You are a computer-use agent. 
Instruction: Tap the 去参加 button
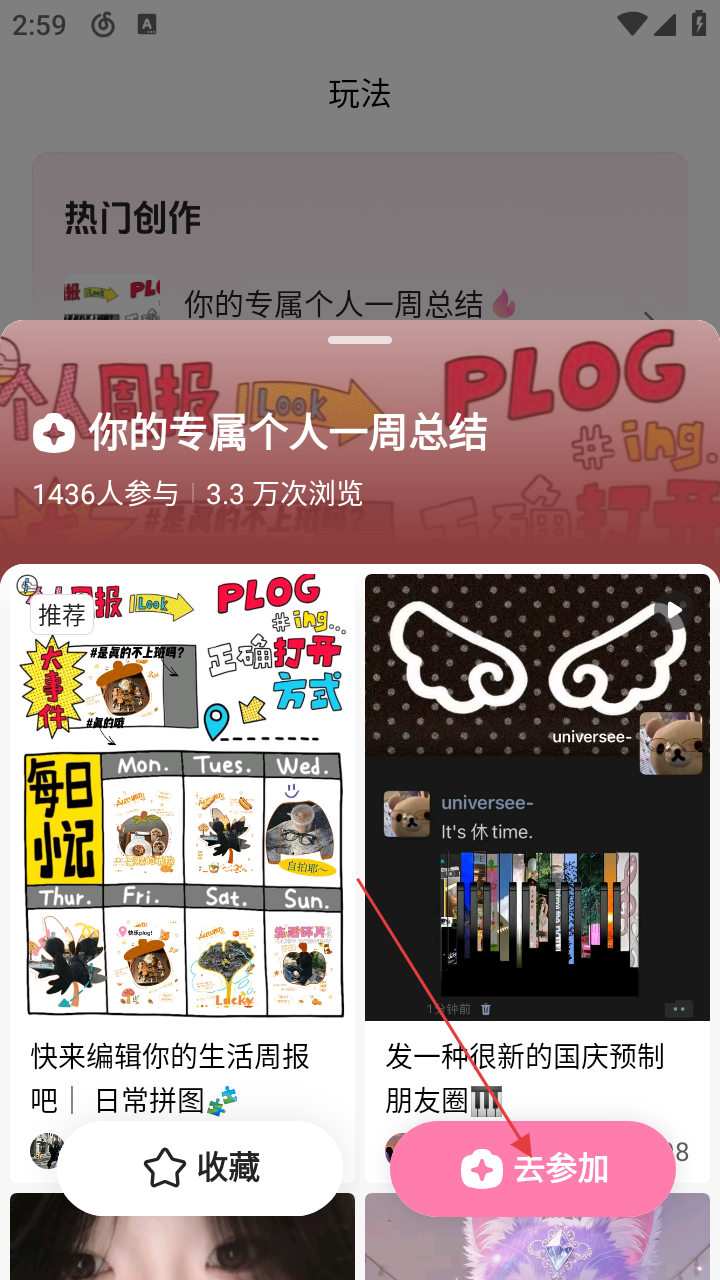[533, 1168]
